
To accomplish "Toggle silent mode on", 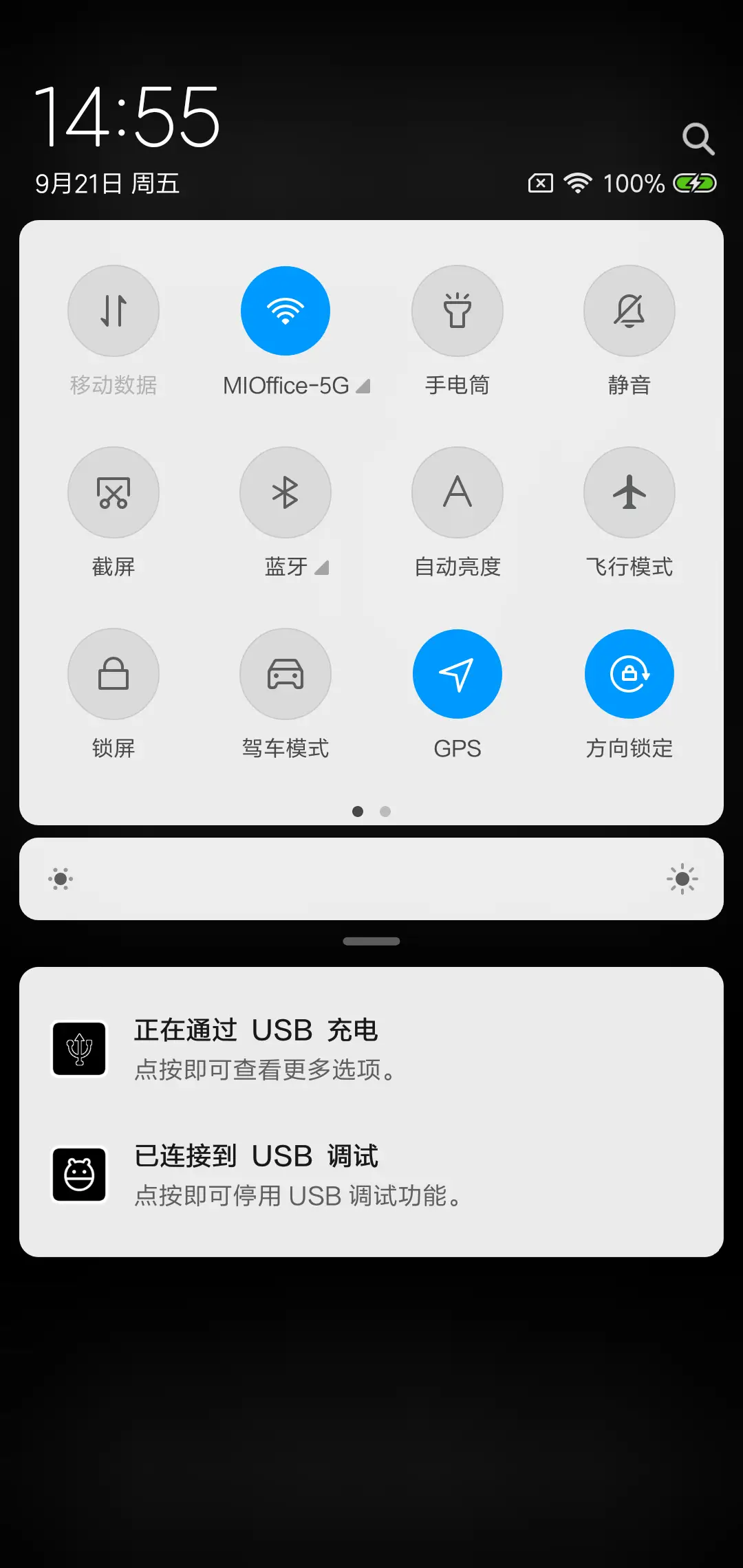I will [x=629, y=311].
